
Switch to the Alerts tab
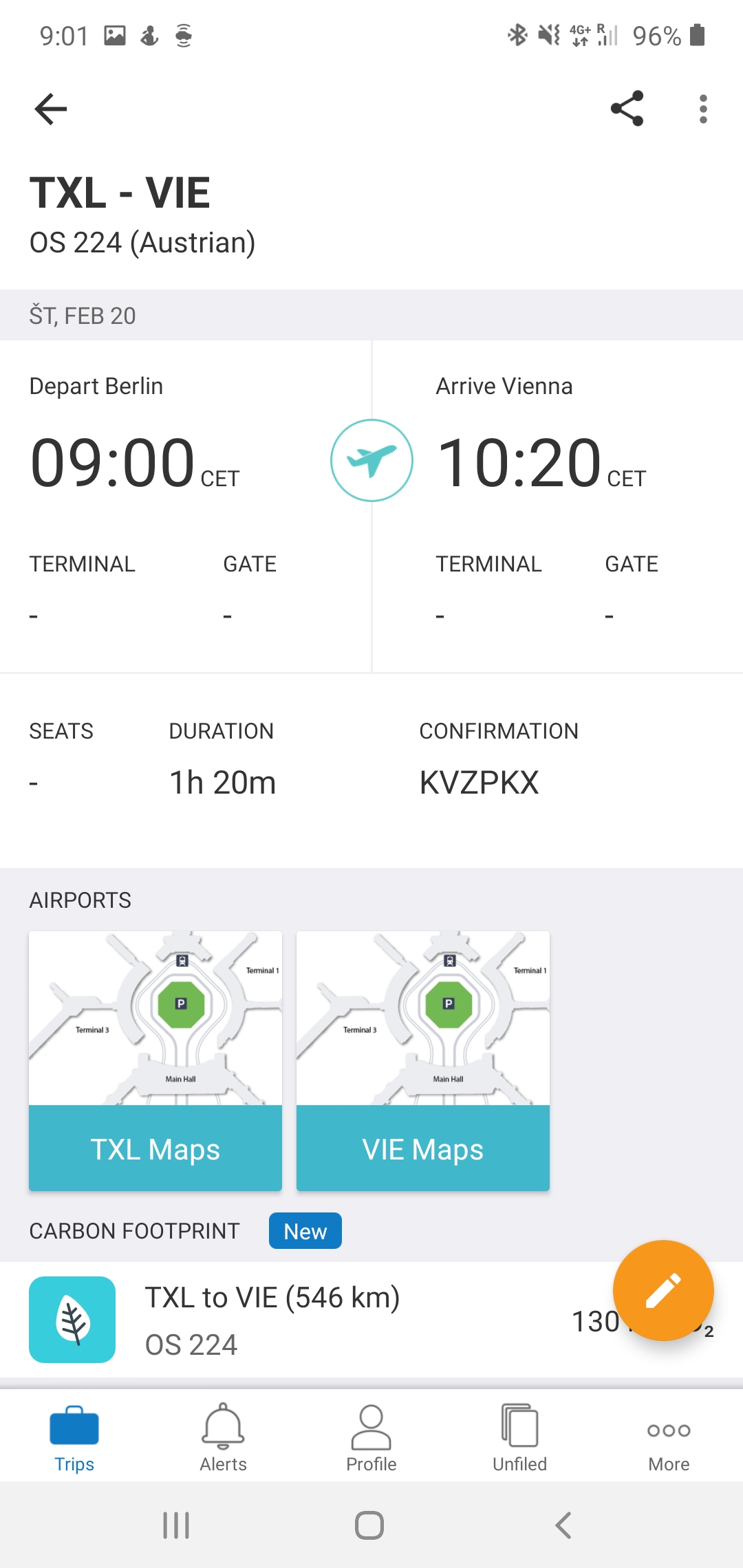coord(223,1437)
